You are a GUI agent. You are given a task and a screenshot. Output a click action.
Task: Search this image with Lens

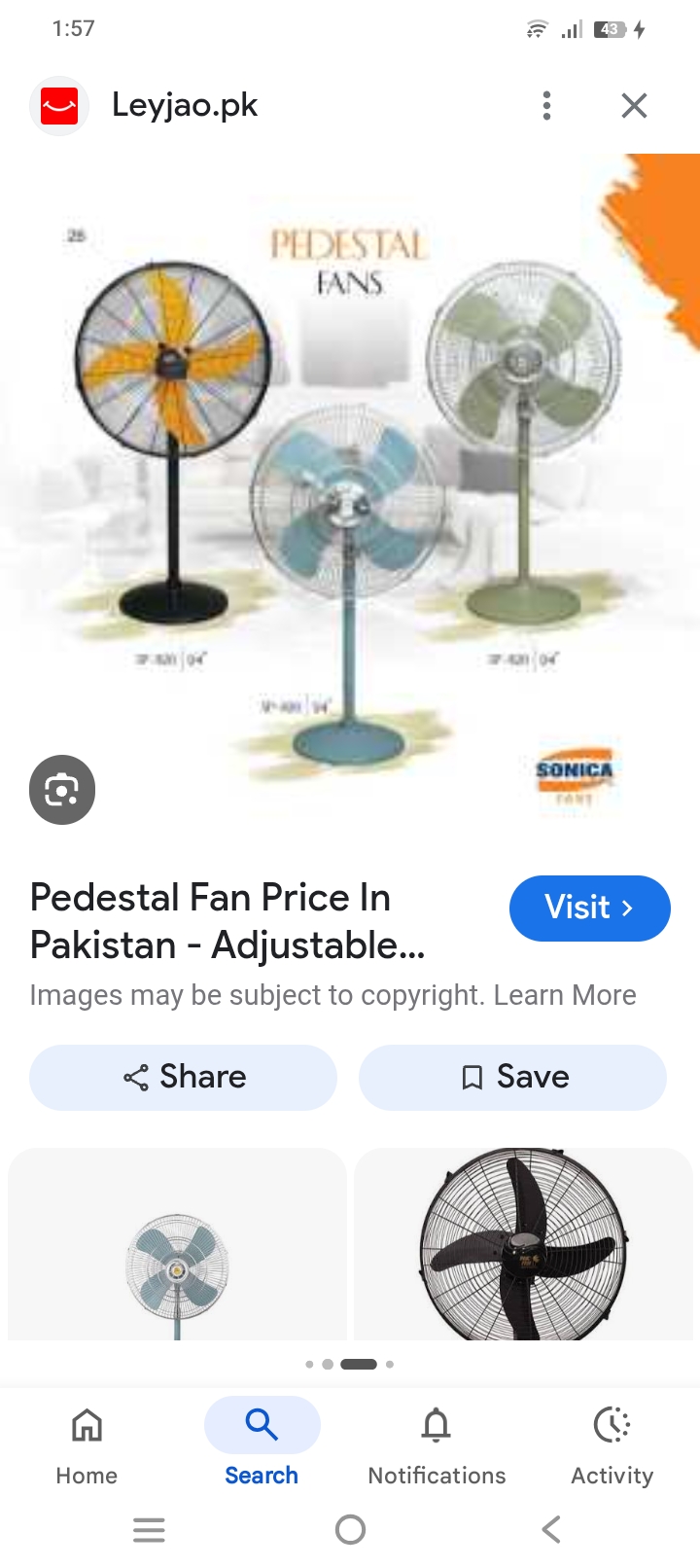(62, 790)
